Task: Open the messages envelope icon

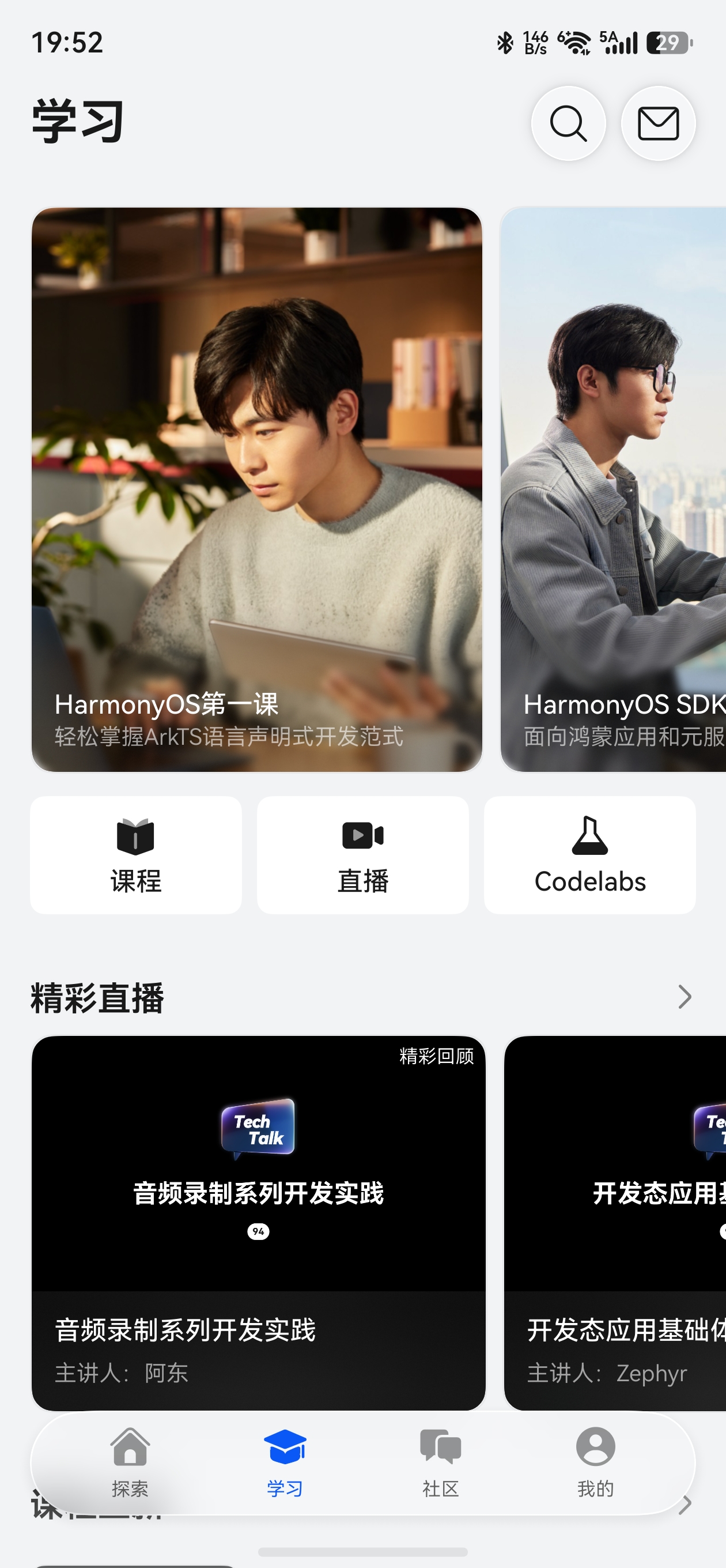Action: tap(658, 123)
